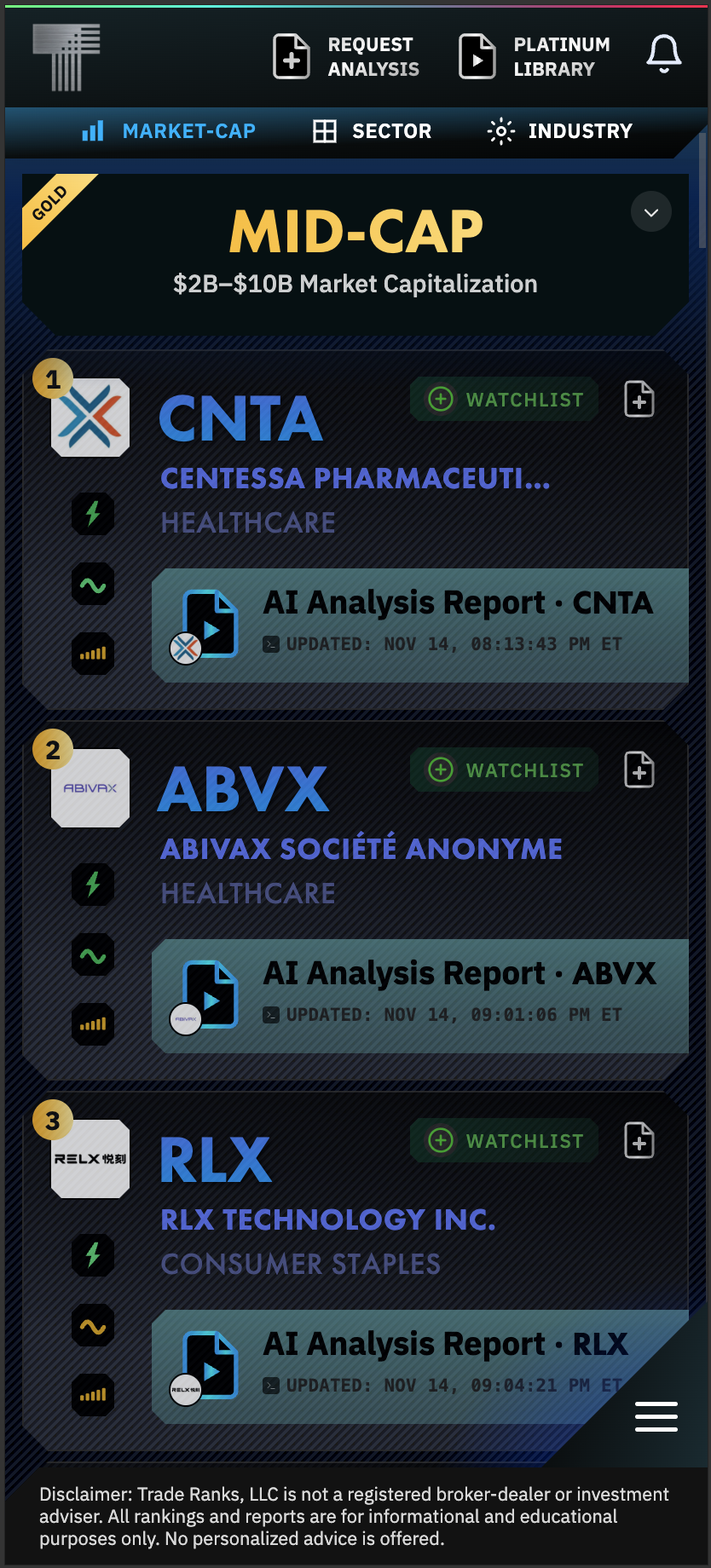Expand the document-add icon next to RLX

(x=639, y=1140)
